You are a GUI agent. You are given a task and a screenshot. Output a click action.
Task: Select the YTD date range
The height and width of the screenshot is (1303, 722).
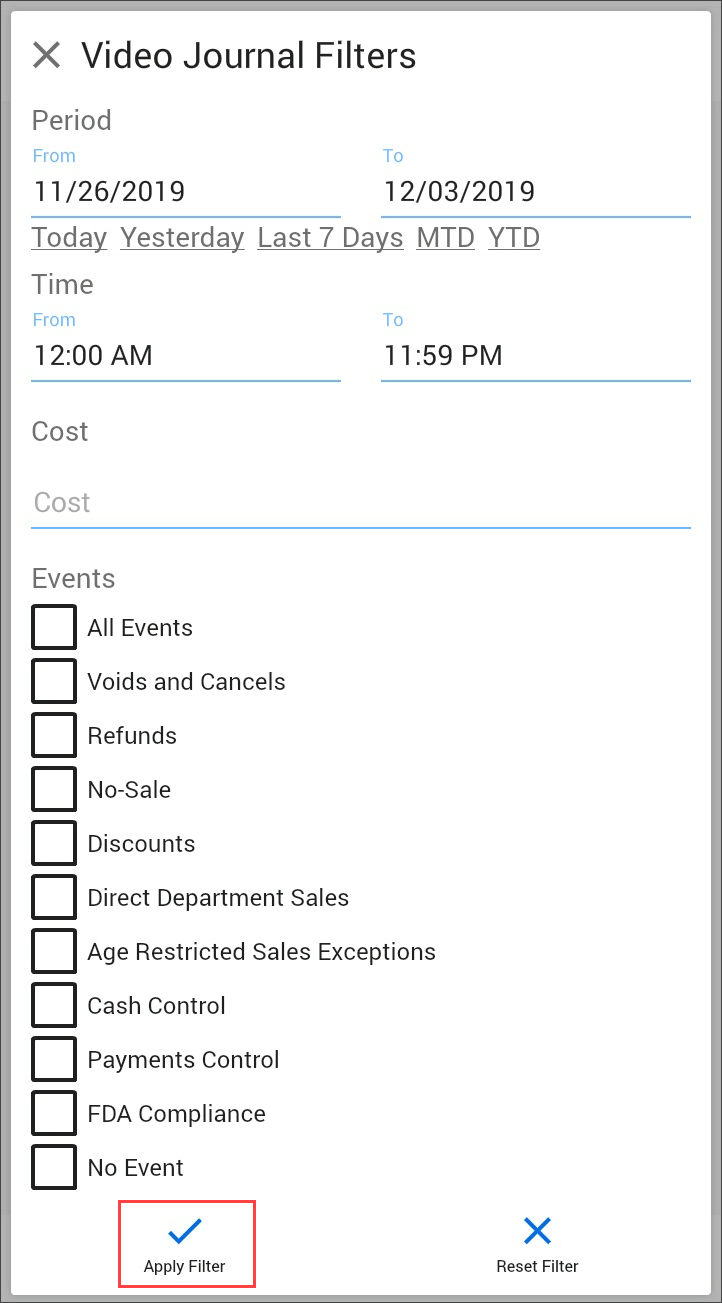[513, 238]
